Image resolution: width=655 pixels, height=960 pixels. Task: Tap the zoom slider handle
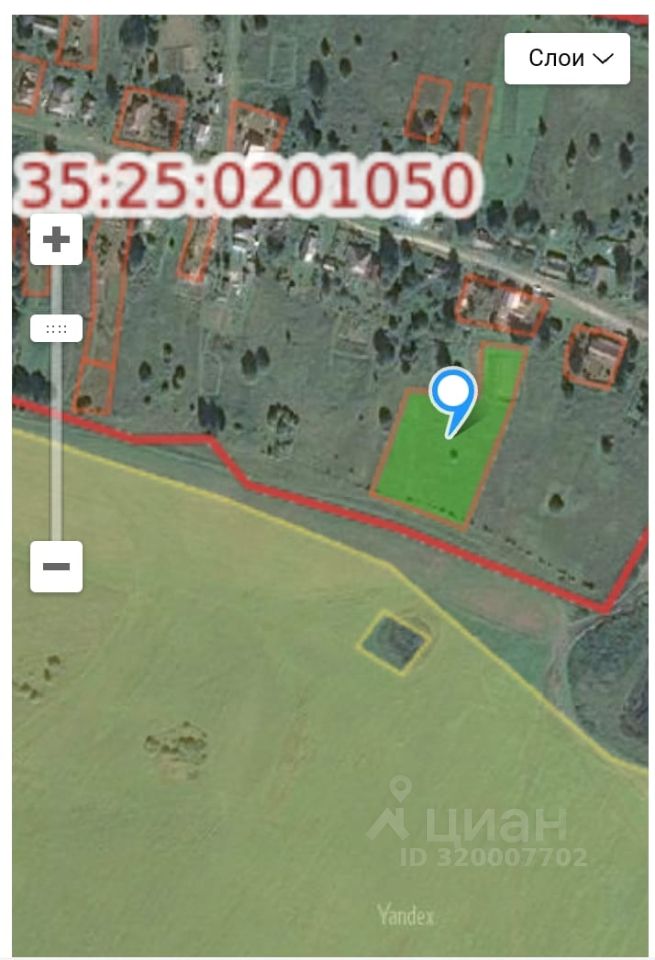pyautogui.click(x=56, y=328)
